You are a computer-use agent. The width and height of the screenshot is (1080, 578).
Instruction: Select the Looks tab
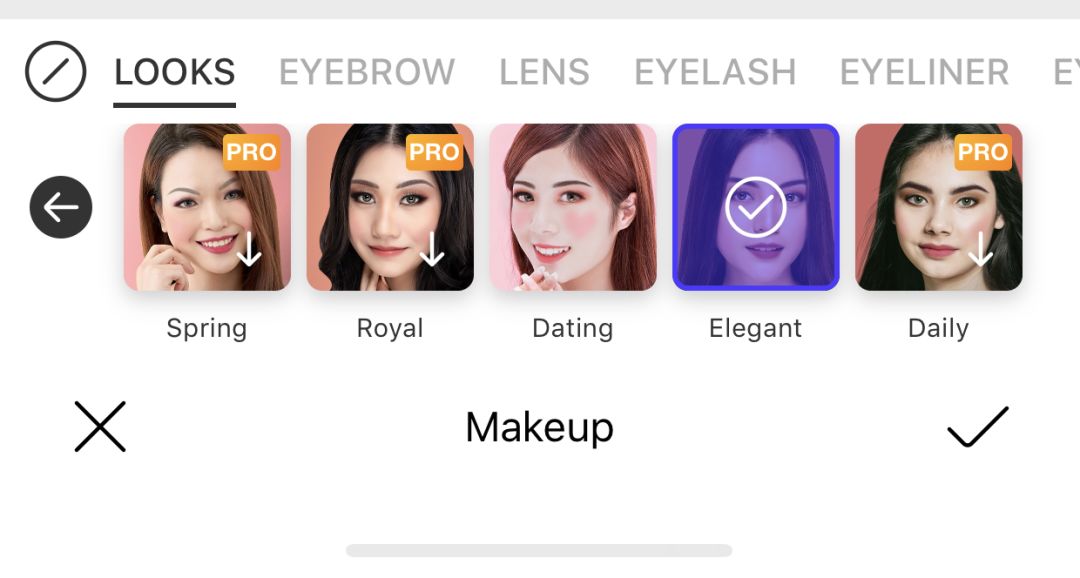pos(175,72)
